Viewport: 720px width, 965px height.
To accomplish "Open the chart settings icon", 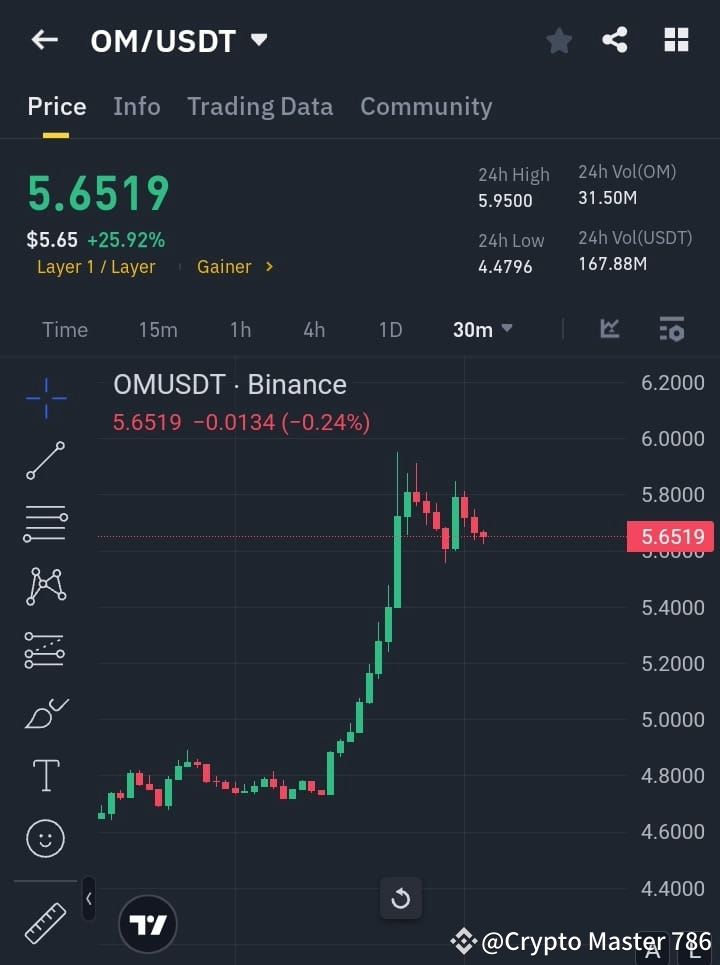I will (672, 329).
